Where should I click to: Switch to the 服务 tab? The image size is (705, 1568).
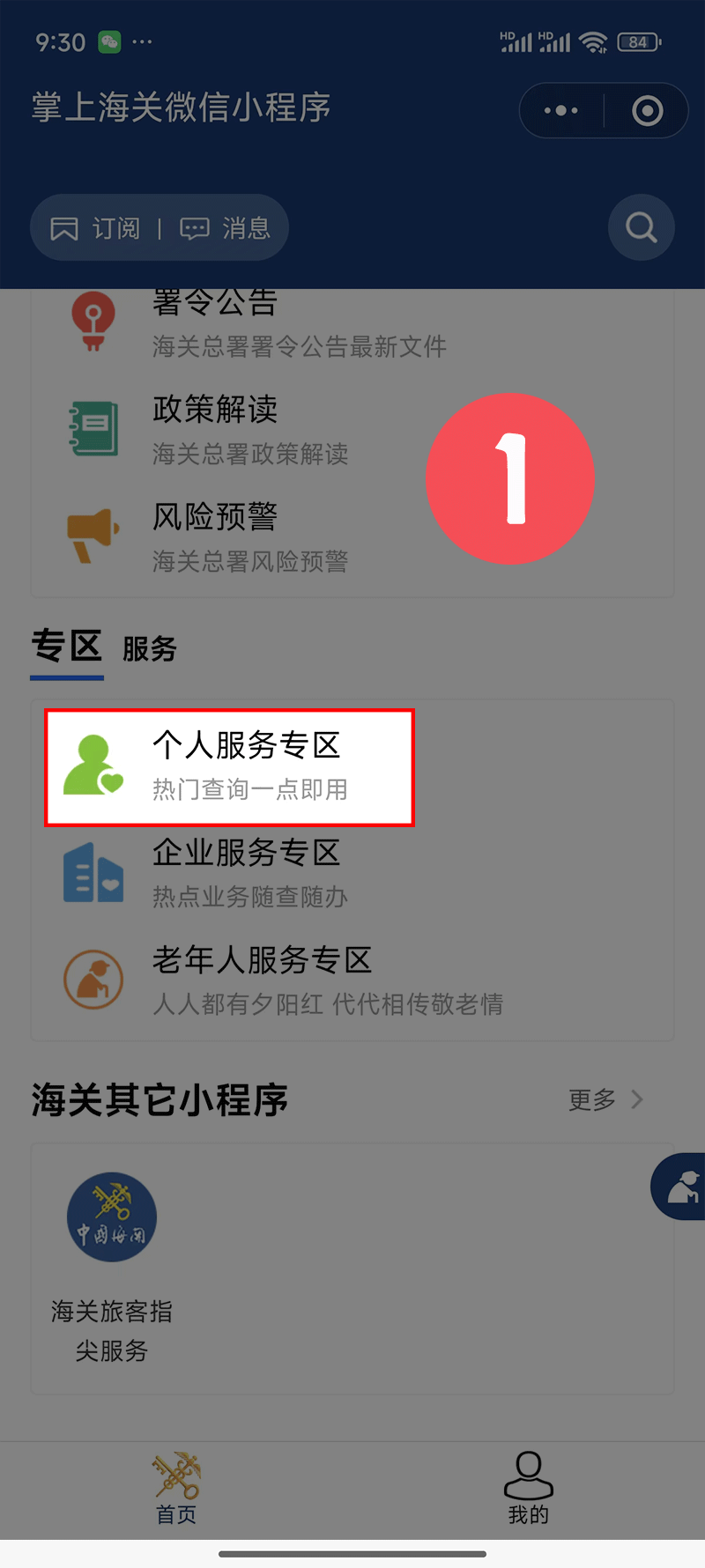[x=150, y=650]
